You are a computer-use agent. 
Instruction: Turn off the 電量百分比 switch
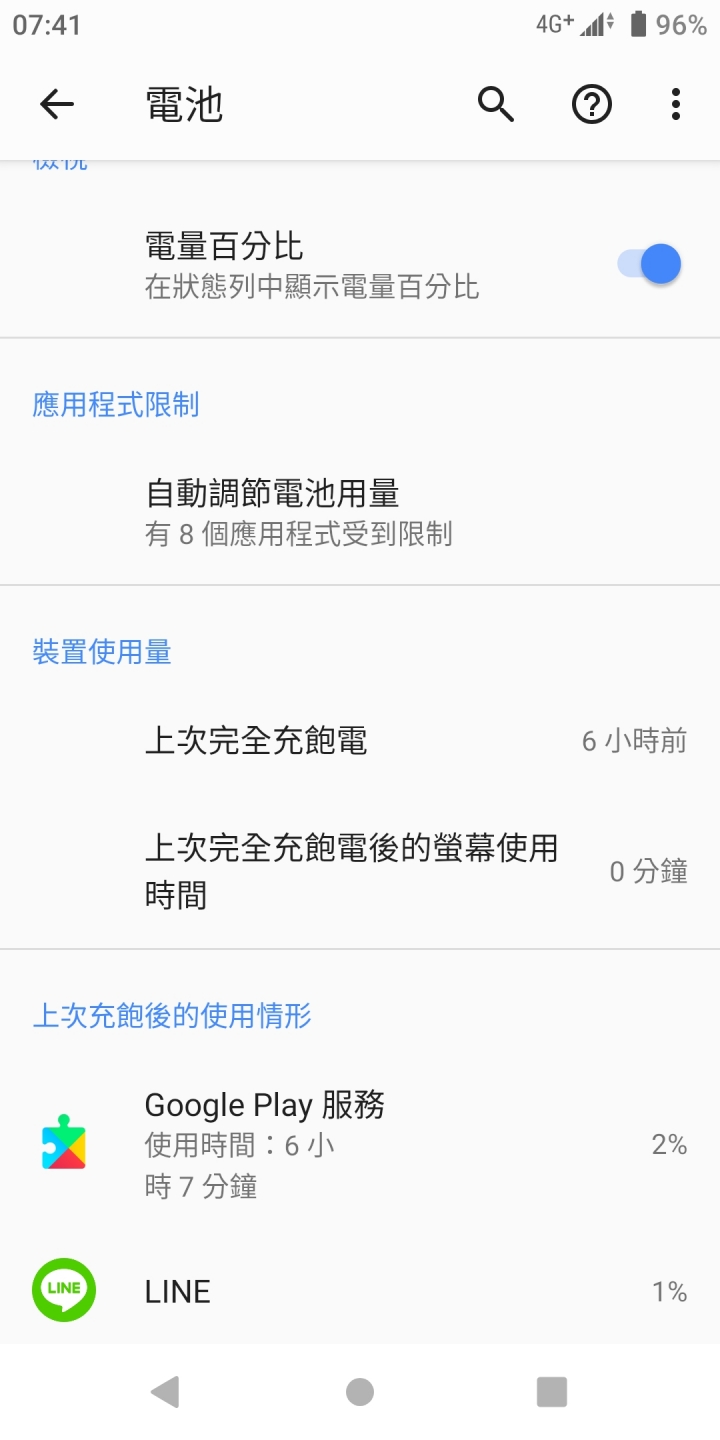pyautogui.click(x=650, y=265)
